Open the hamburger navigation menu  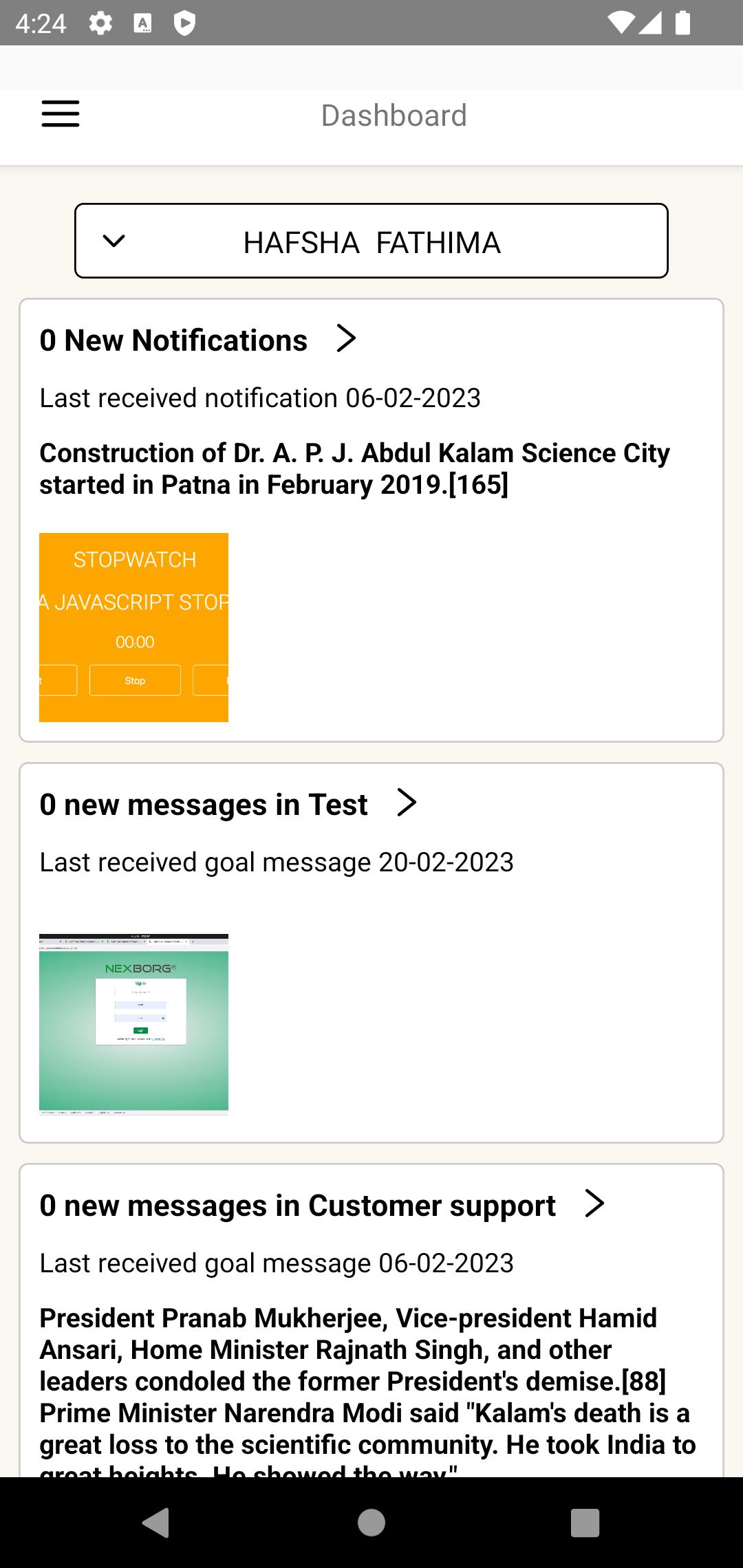click(61, 114)
